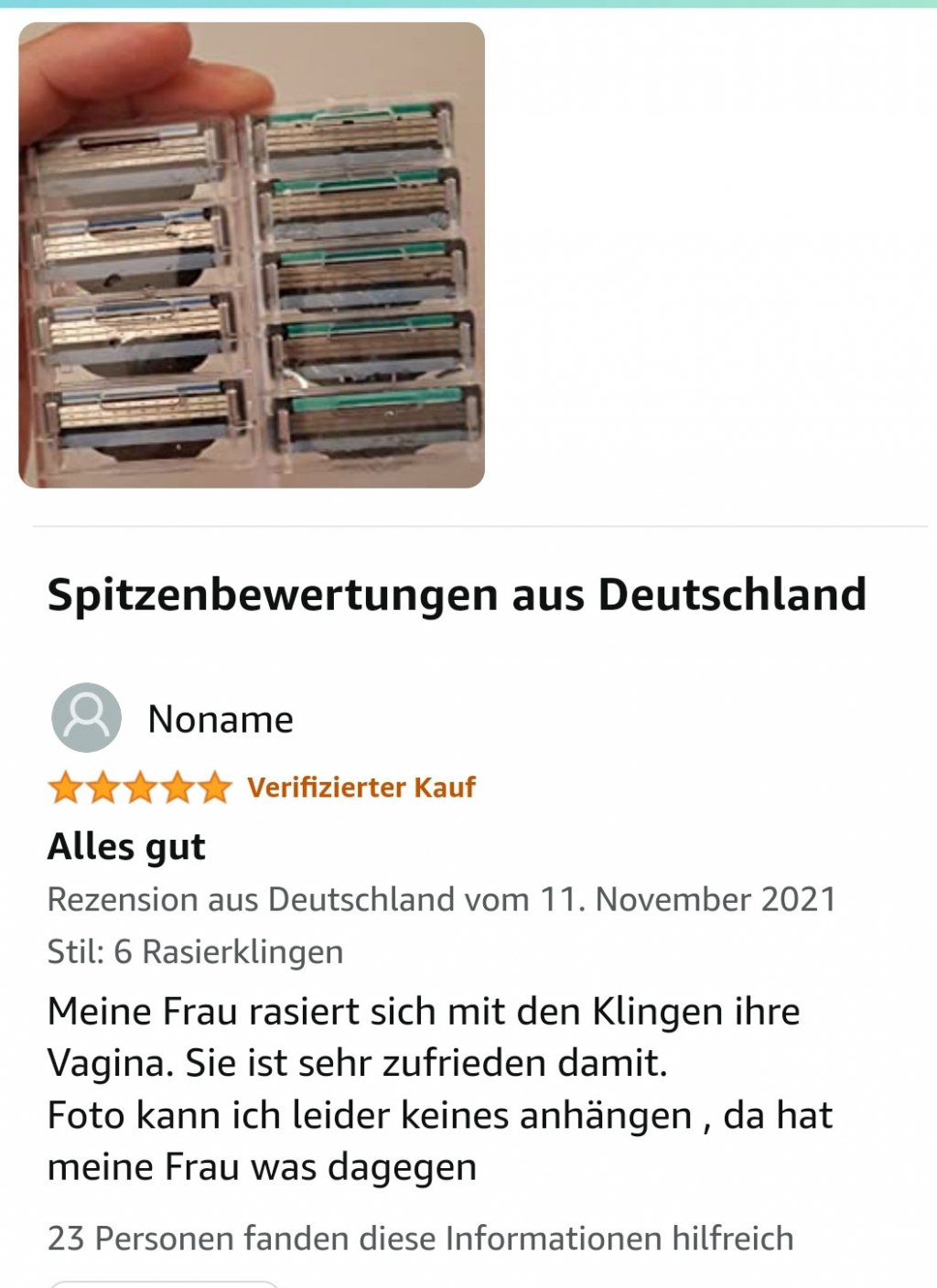Open the customer photo of razor blades

(252, 255)
